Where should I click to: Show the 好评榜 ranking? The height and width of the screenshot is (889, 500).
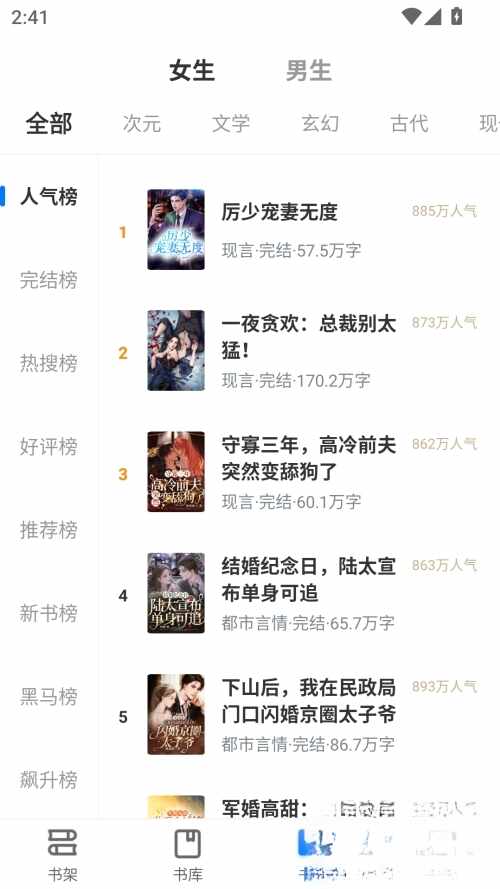click(49, 447)
